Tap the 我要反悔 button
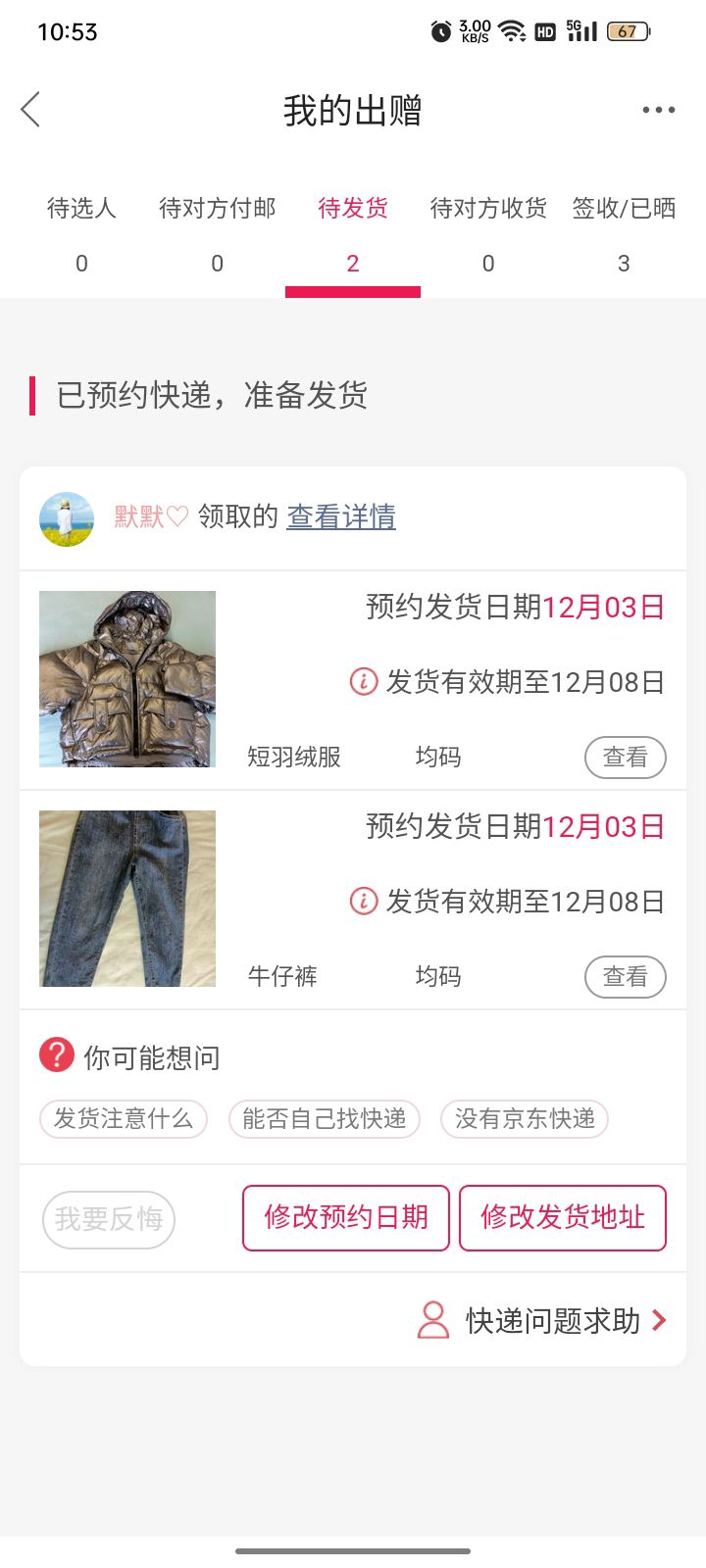The image size is (706, 1568). [x=109, y=1219]
